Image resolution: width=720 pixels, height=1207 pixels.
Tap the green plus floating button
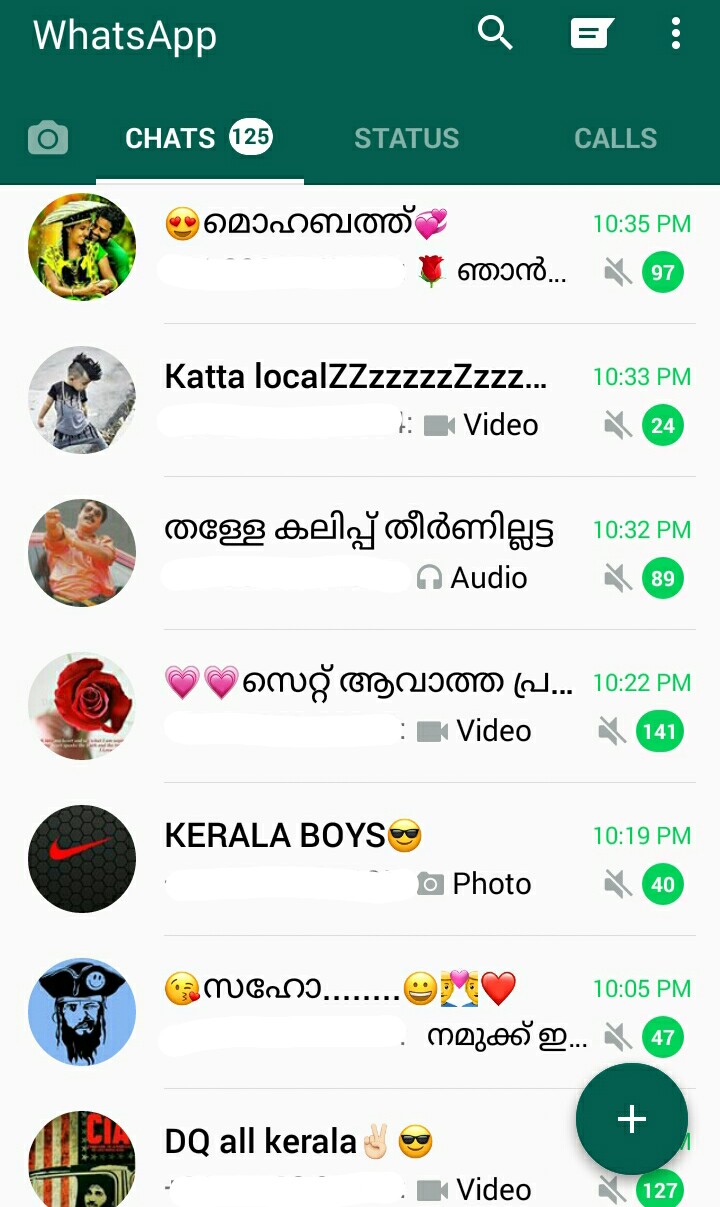pyautogui.click(x=632, y=1119)
